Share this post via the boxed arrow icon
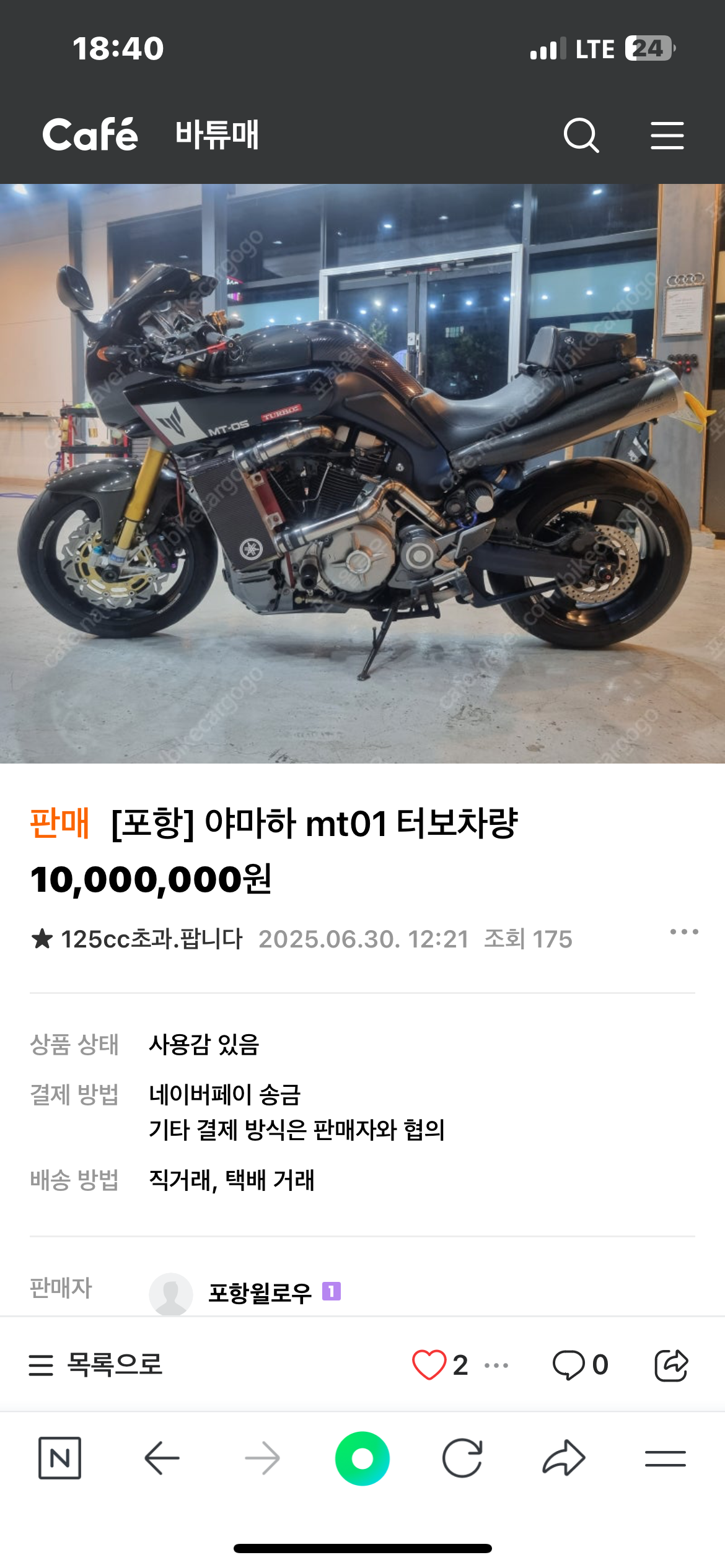 click(671, 1364)
